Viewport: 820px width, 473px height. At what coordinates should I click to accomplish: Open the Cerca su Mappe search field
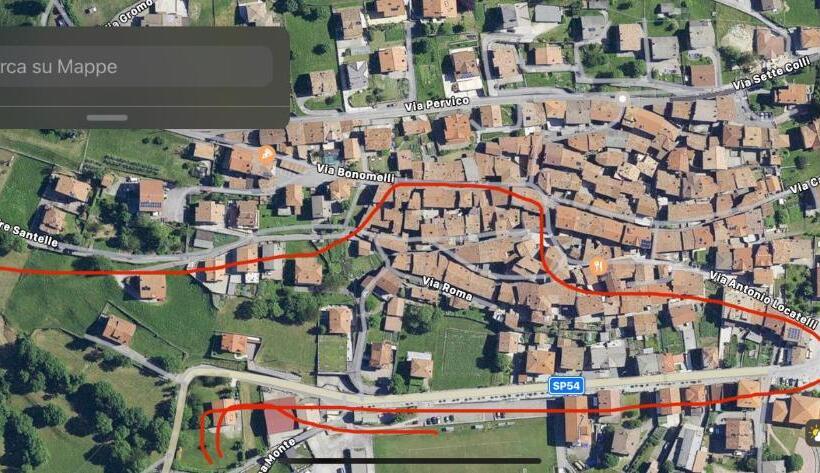click(130, 67)
